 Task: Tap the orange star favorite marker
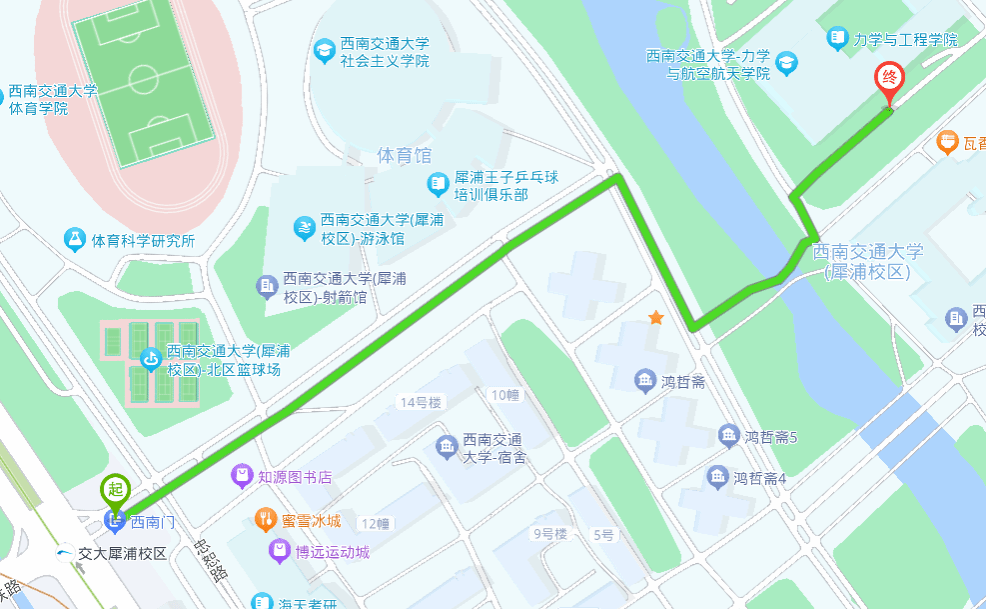pyautogui.click(x=656, y=318)
